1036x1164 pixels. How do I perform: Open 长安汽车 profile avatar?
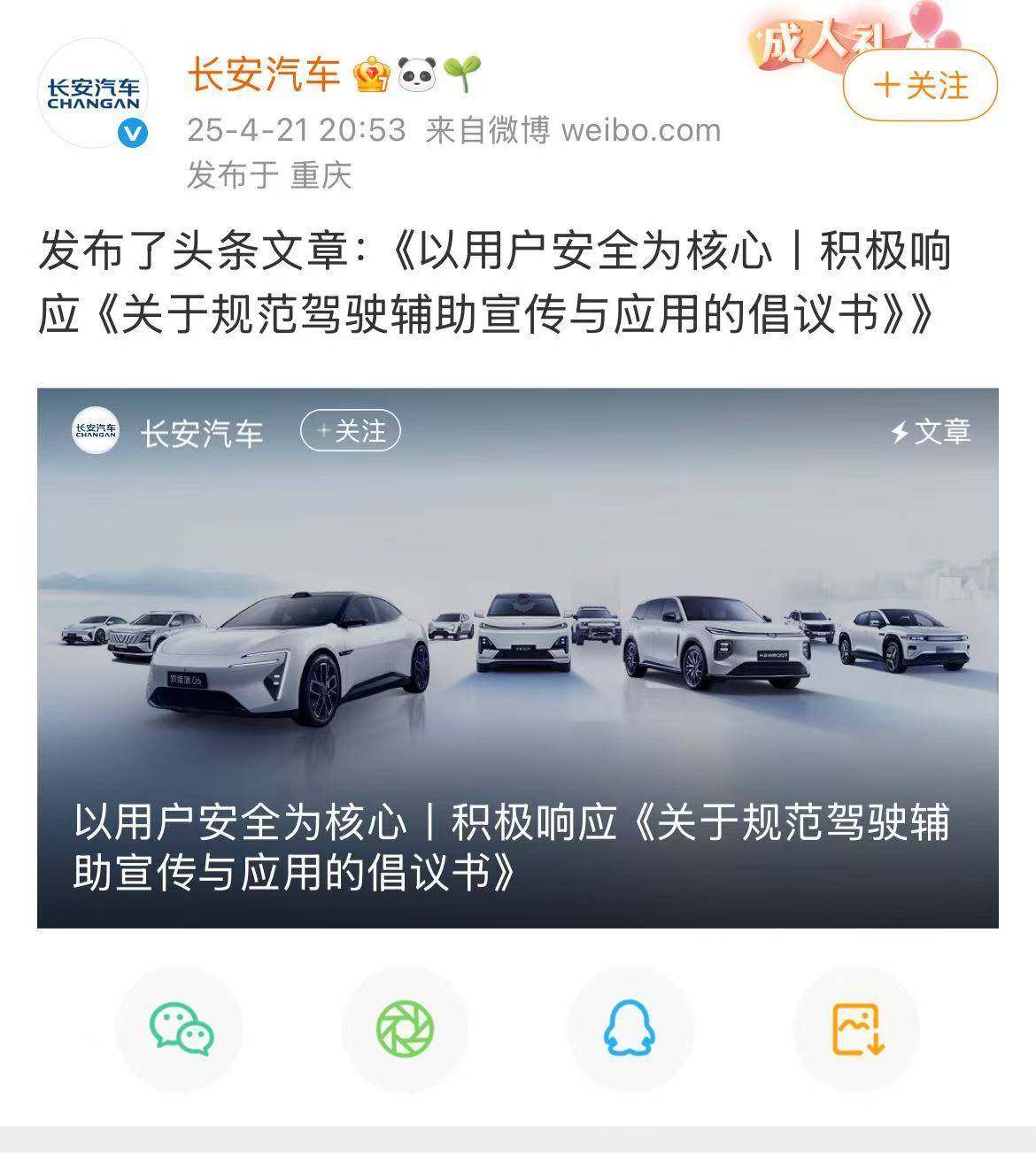tap(94, 95)
